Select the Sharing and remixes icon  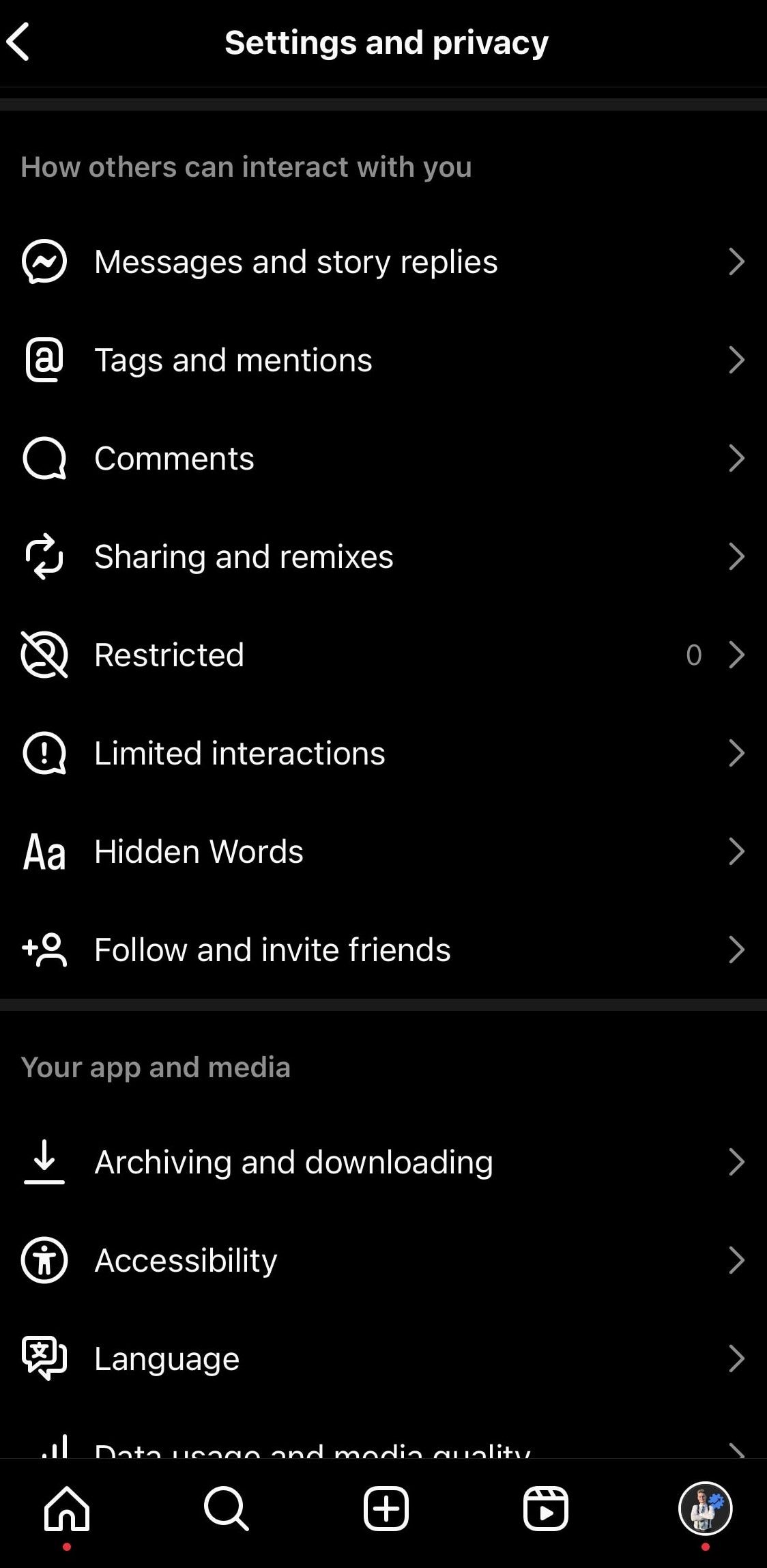coord(44,556)
